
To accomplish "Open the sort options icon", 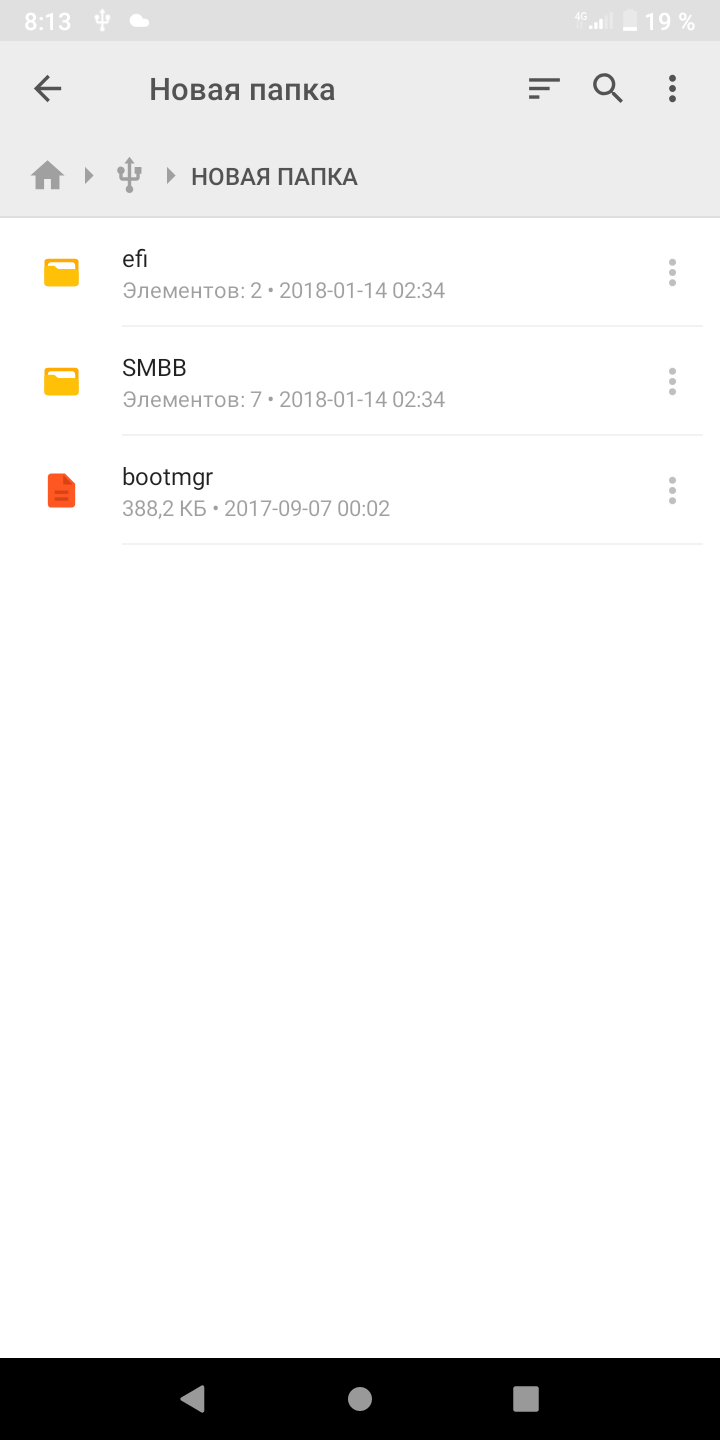I will coord(543,89).
